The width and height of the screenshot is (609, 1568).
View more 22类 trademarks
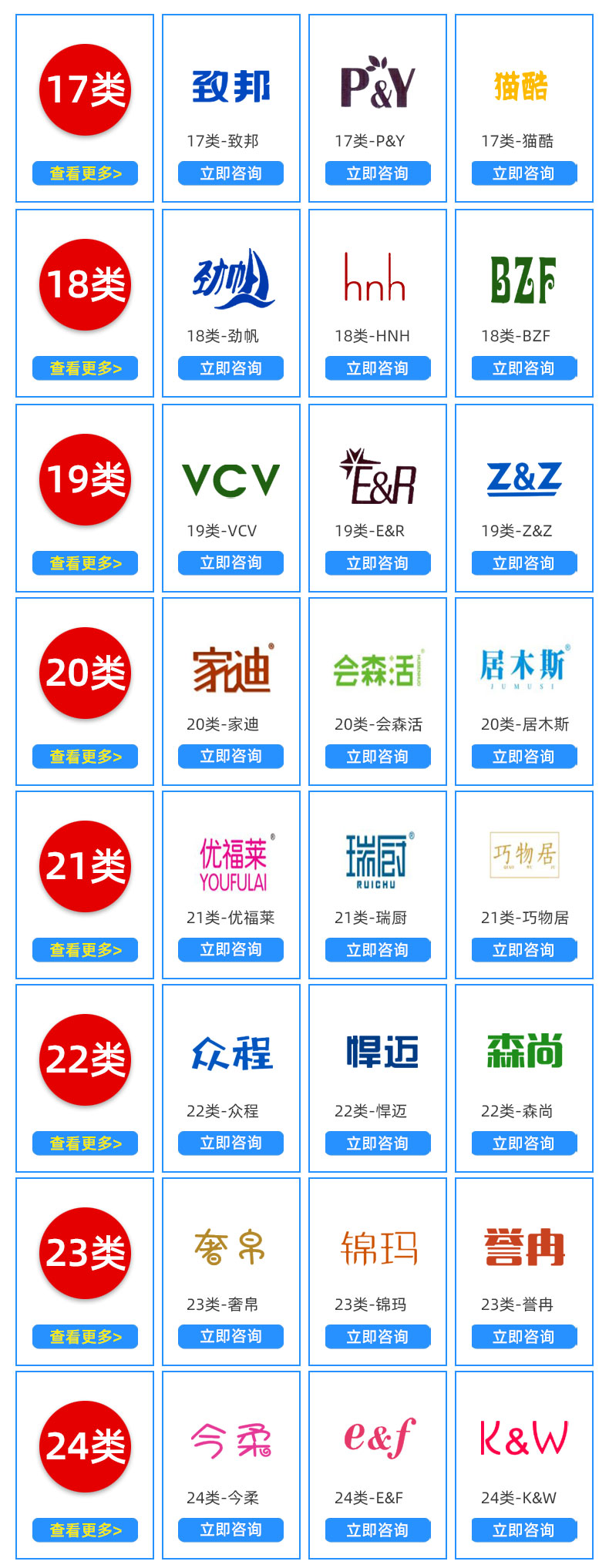pos(85,1143)
